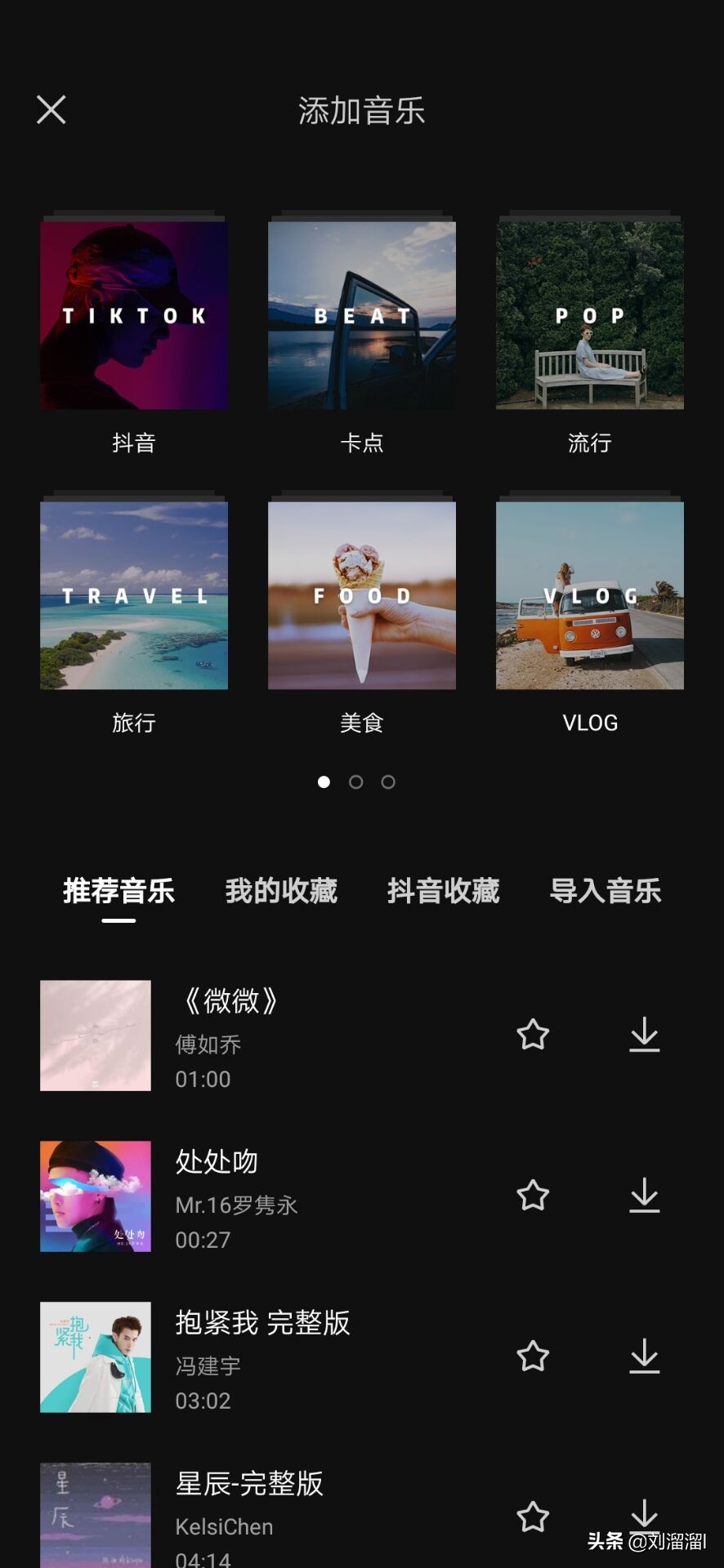Select the 推荐音乐 tab
Viewport: 724px width, 1568px height.
[119, 891]
